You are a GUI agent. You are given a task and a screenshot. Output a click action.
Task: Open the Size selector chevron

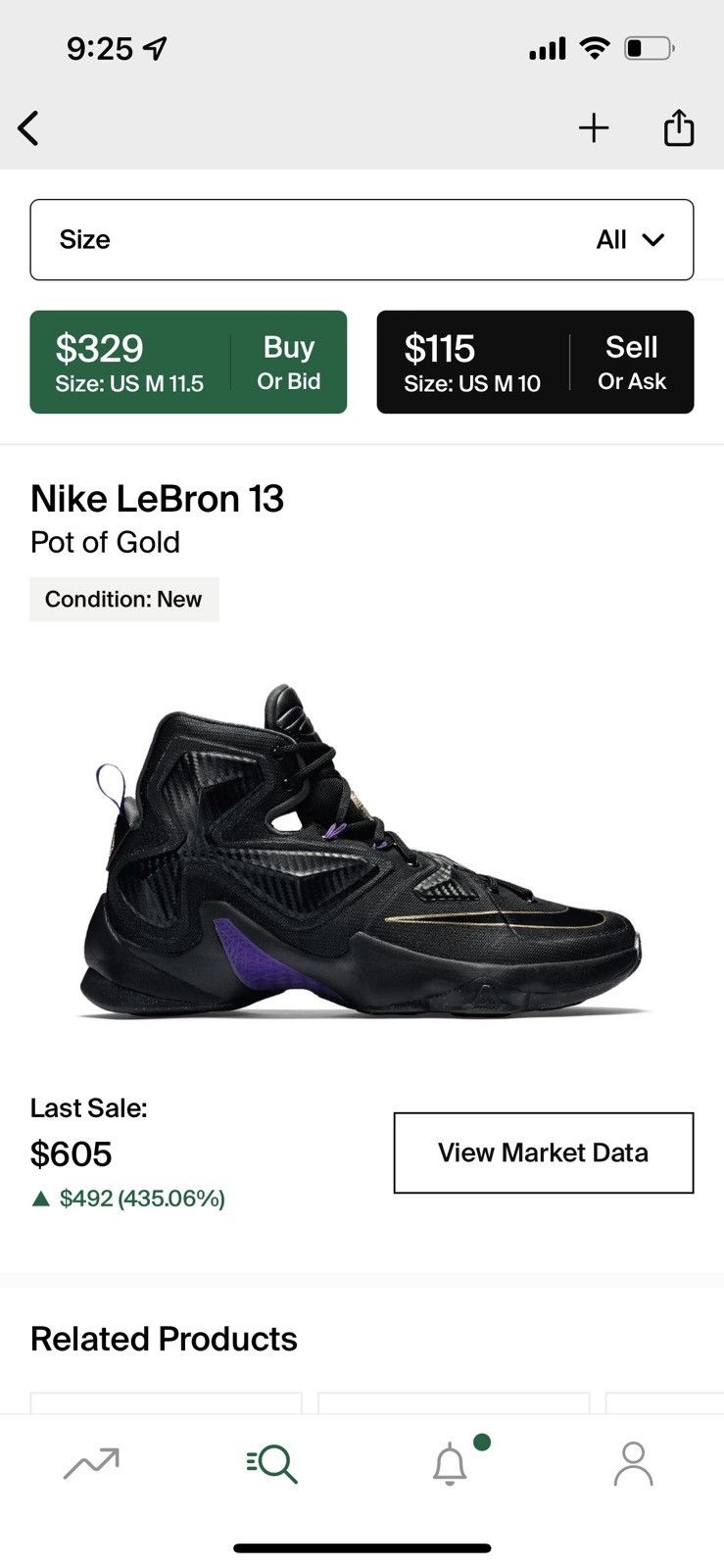[654, 239]
